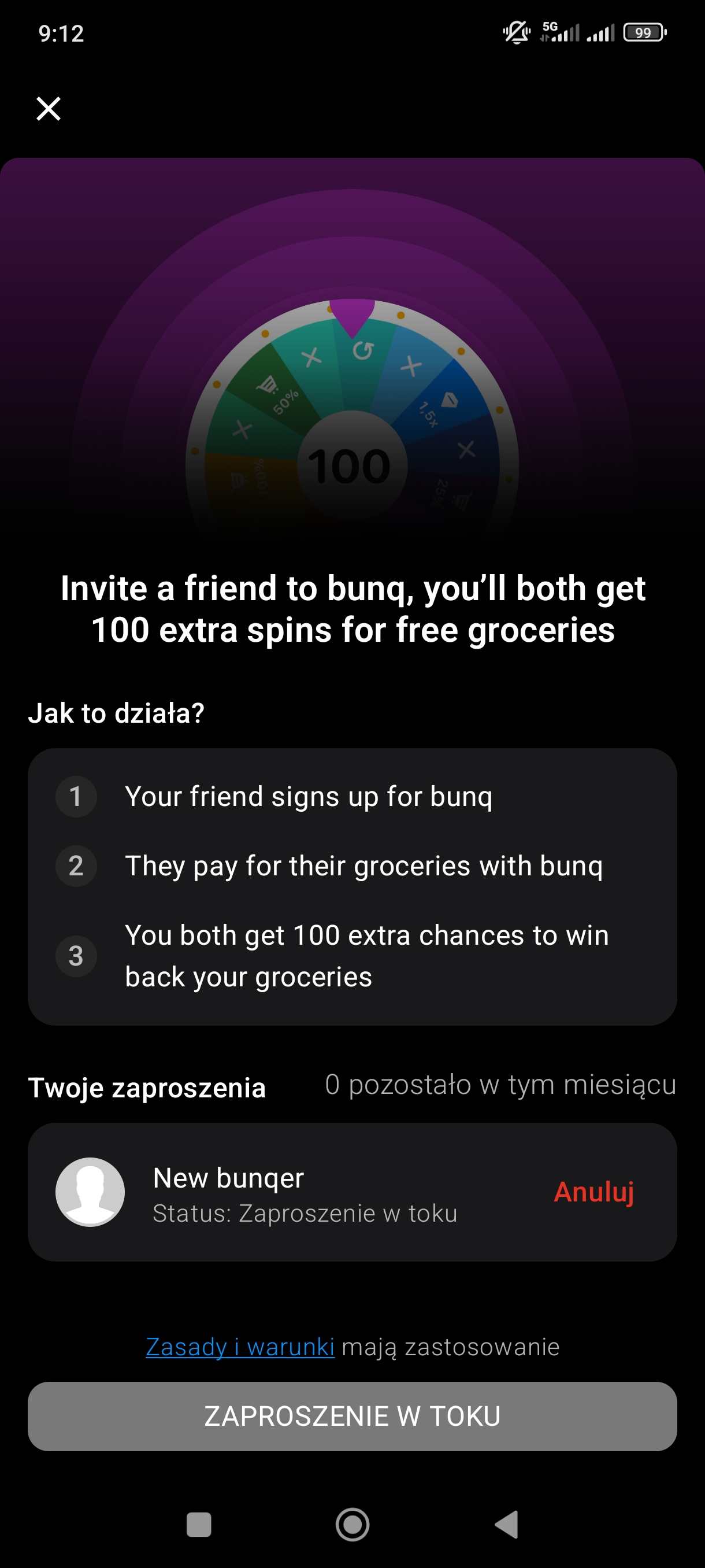Go to the home screen
Viewport: 705px width, 1568px height.
[x=352, y=1524]
